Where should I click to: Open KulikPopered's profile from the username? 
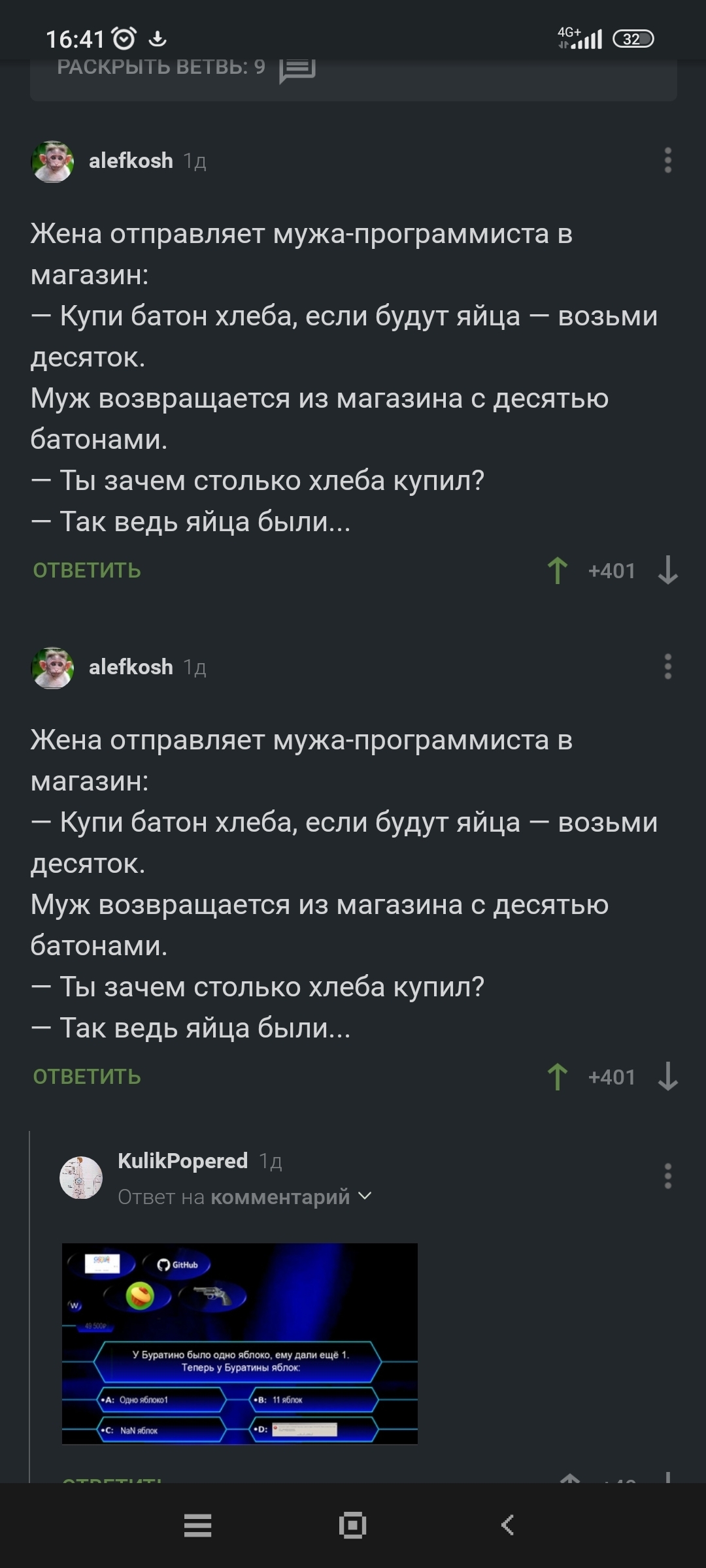(x=182, y=1160)
